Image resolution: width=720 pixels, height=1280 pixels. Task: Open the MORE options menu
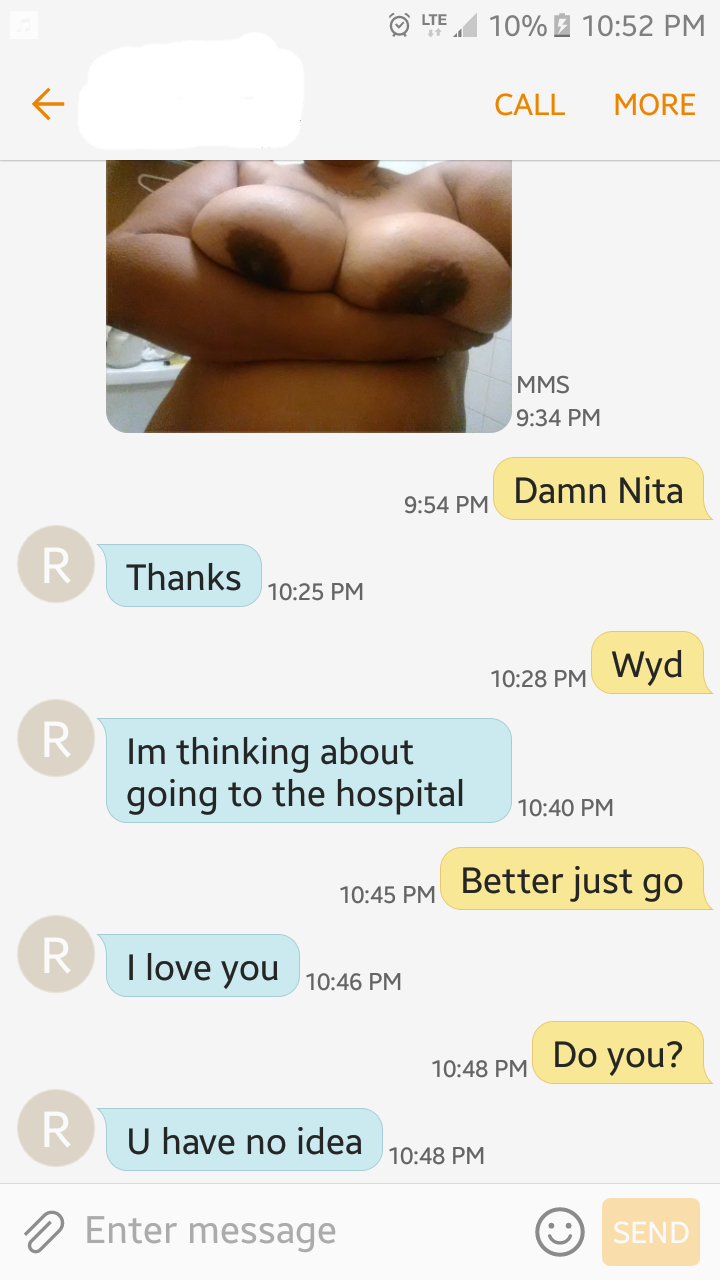[x=654, y=105]
